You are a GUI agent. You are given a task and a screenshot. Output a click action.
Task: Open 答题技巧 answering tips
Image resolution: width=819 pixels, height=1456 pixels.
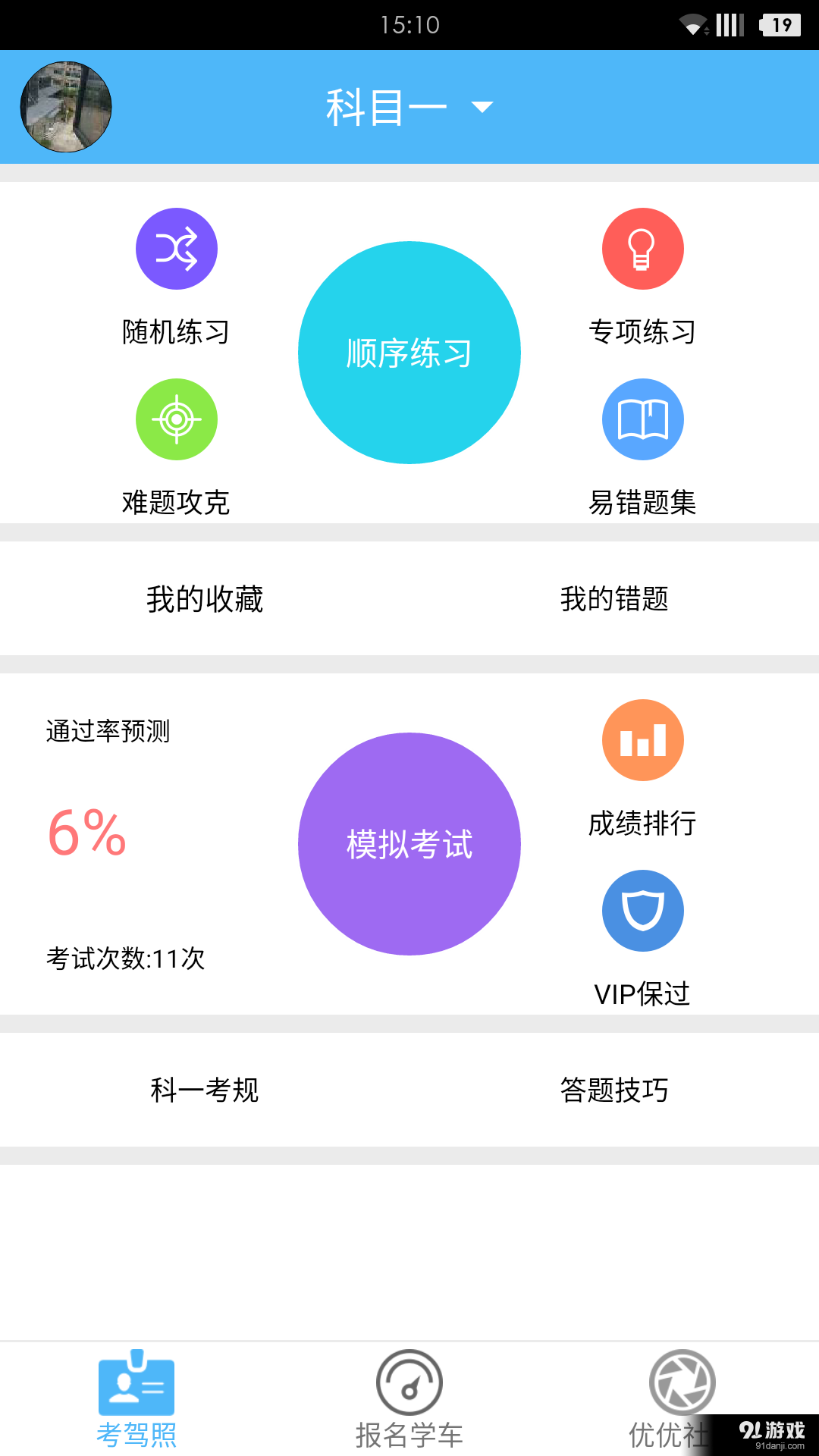tap(614, 1090)
